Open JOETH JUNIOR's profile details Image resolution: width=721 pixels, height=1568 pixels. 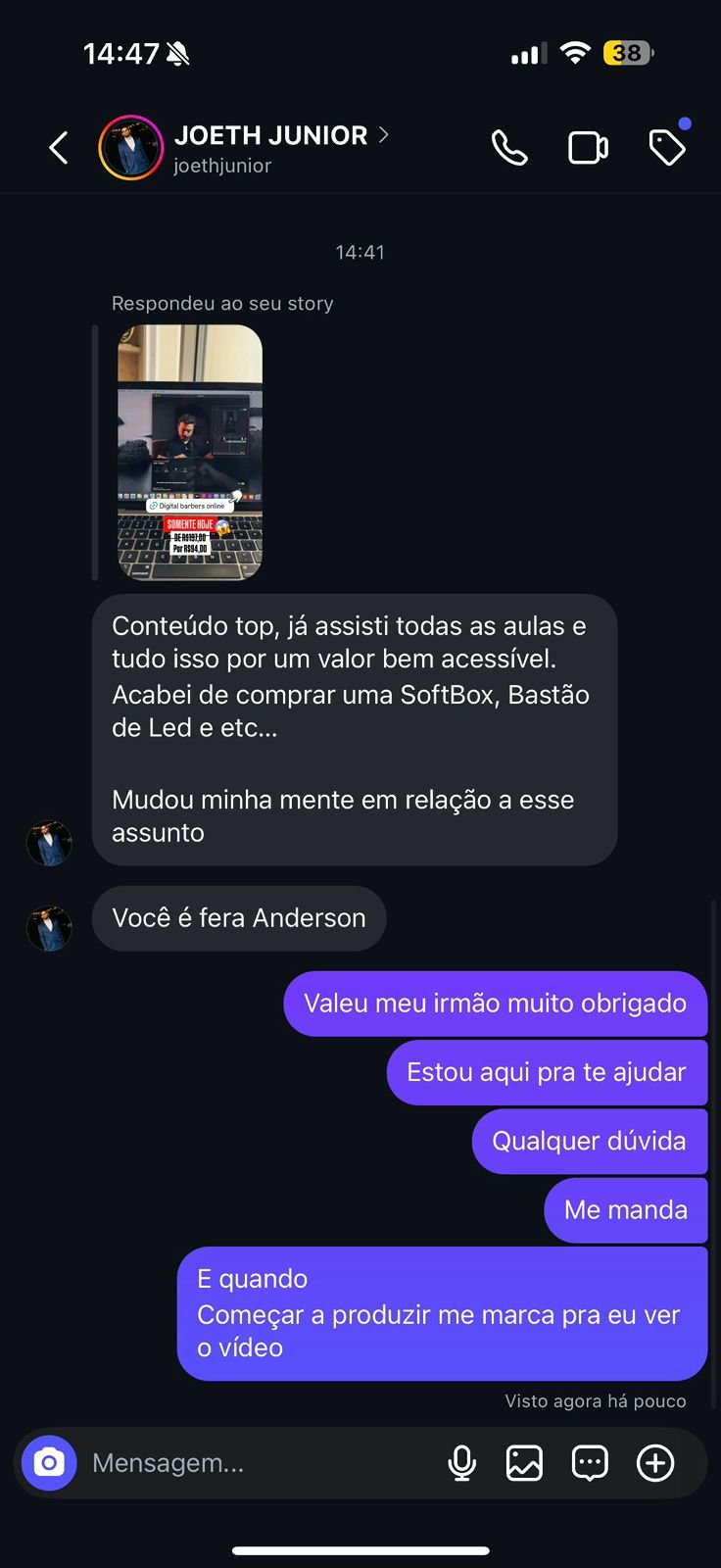[x=271, y=136]
